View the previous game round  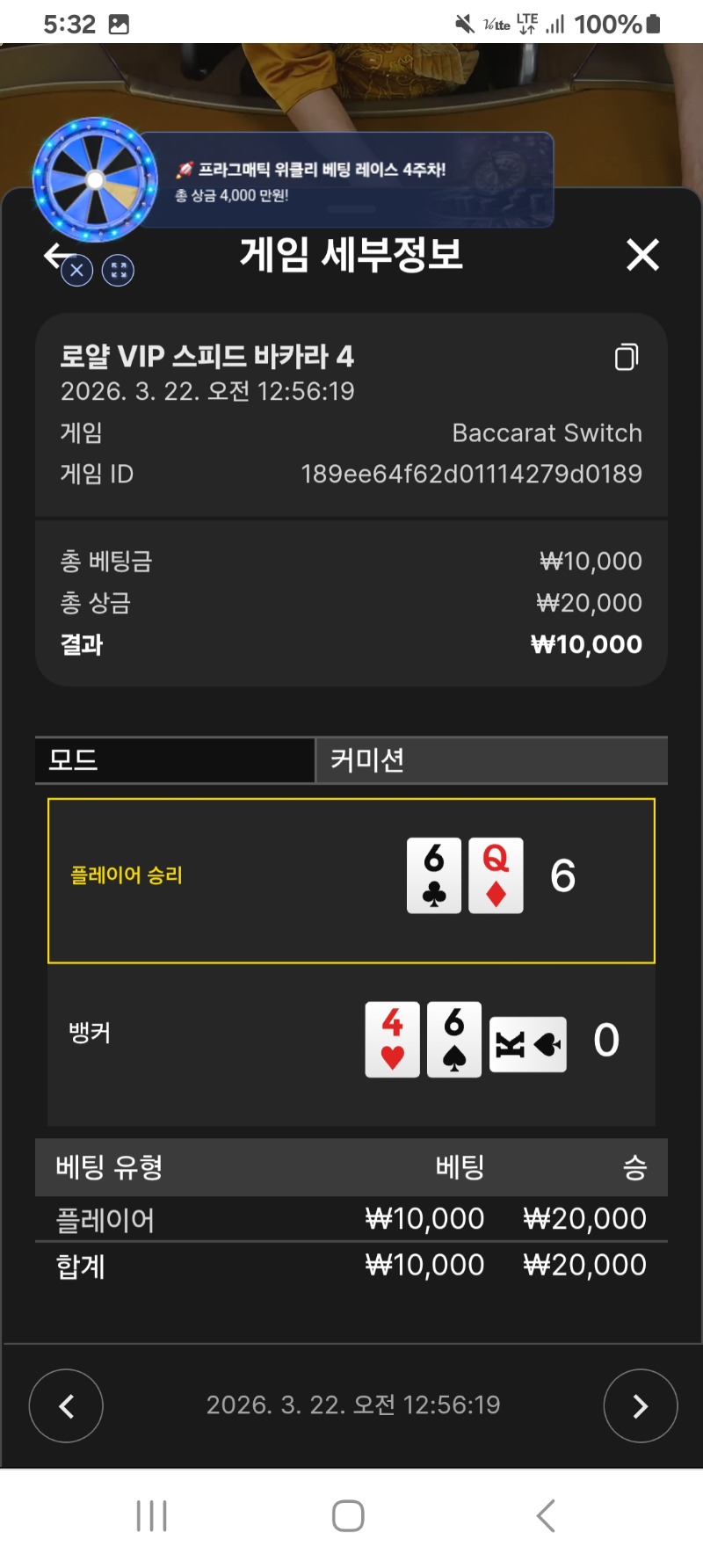66,1405
